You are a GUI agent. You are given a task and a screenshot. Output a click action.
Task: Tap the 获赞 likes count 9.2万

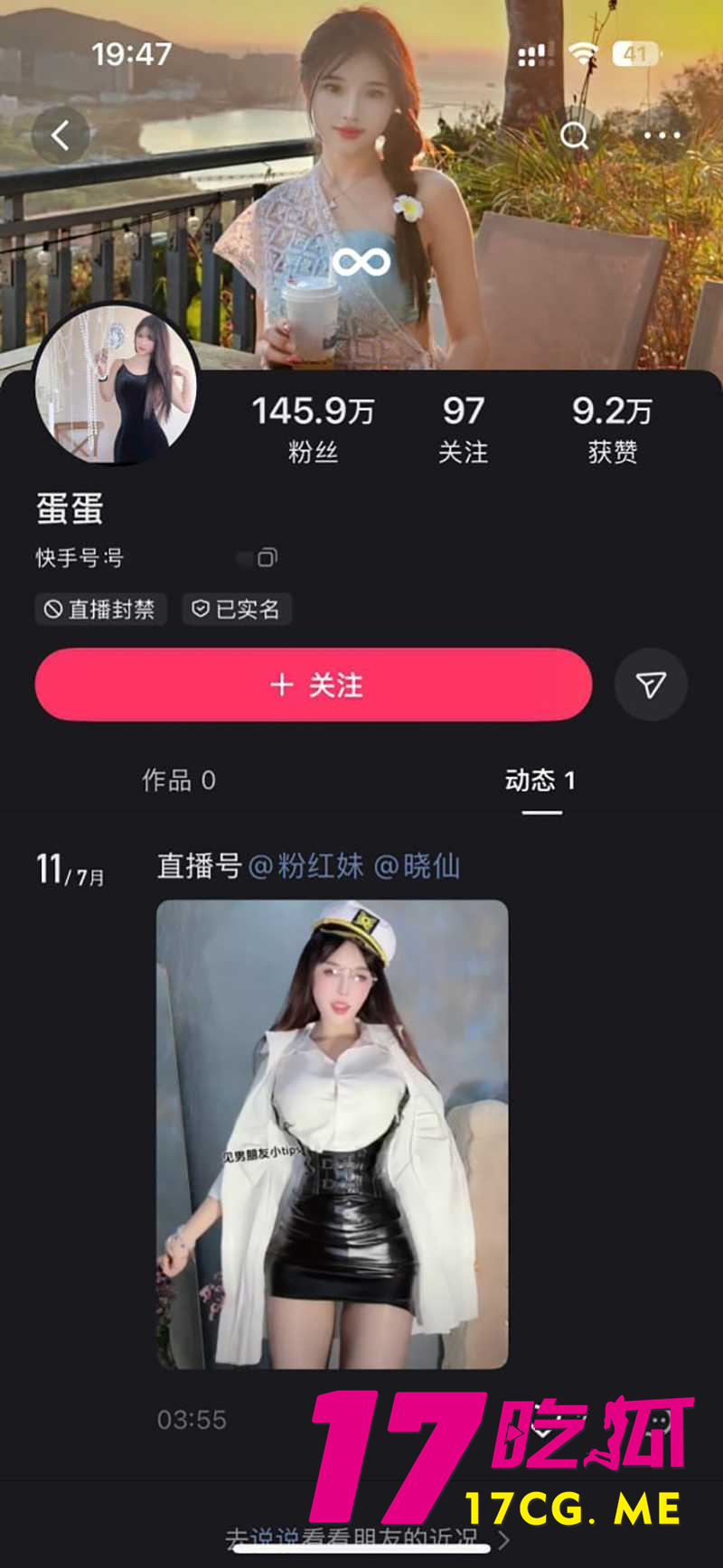(613, 429)
